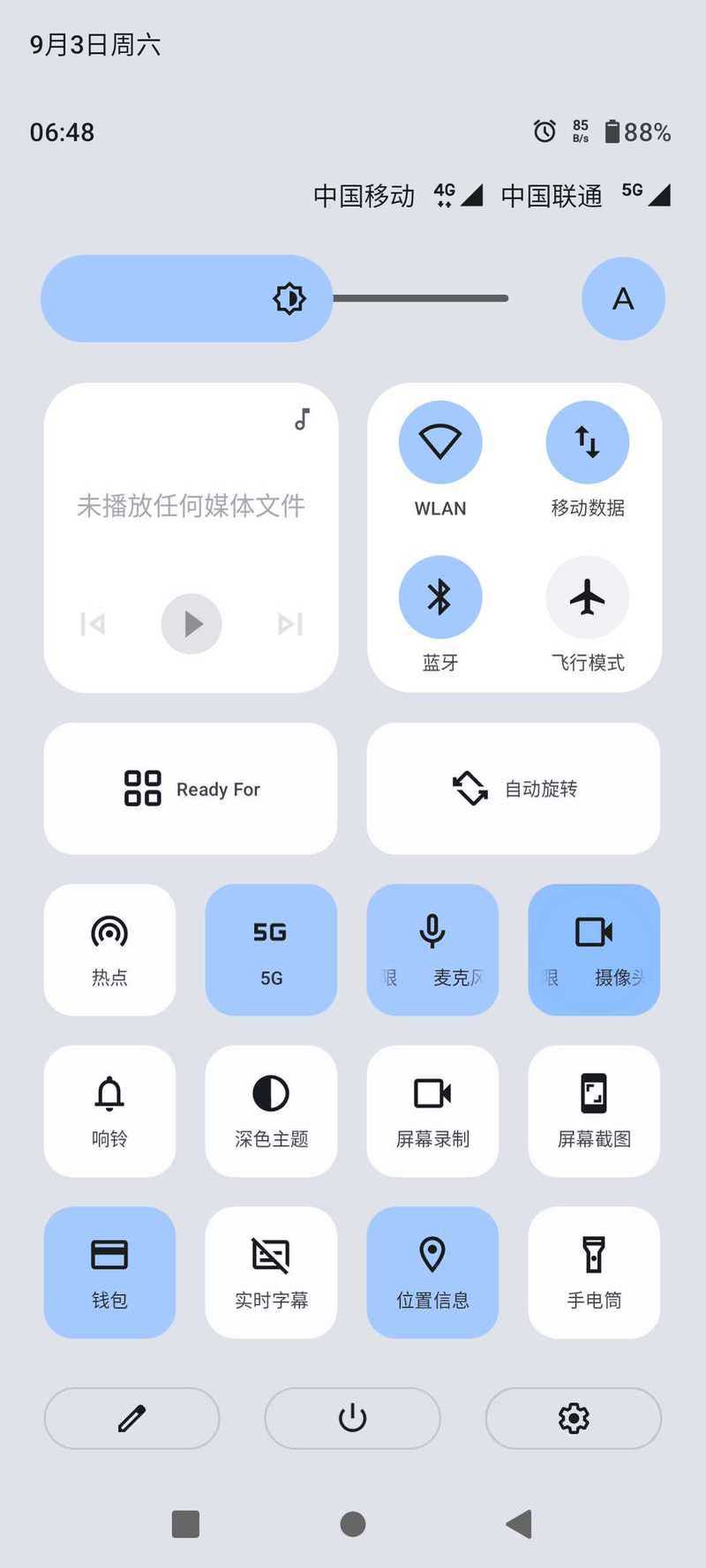Toggle auto brightness with the A button
The image size is (706, 1568).
[623, 298]
